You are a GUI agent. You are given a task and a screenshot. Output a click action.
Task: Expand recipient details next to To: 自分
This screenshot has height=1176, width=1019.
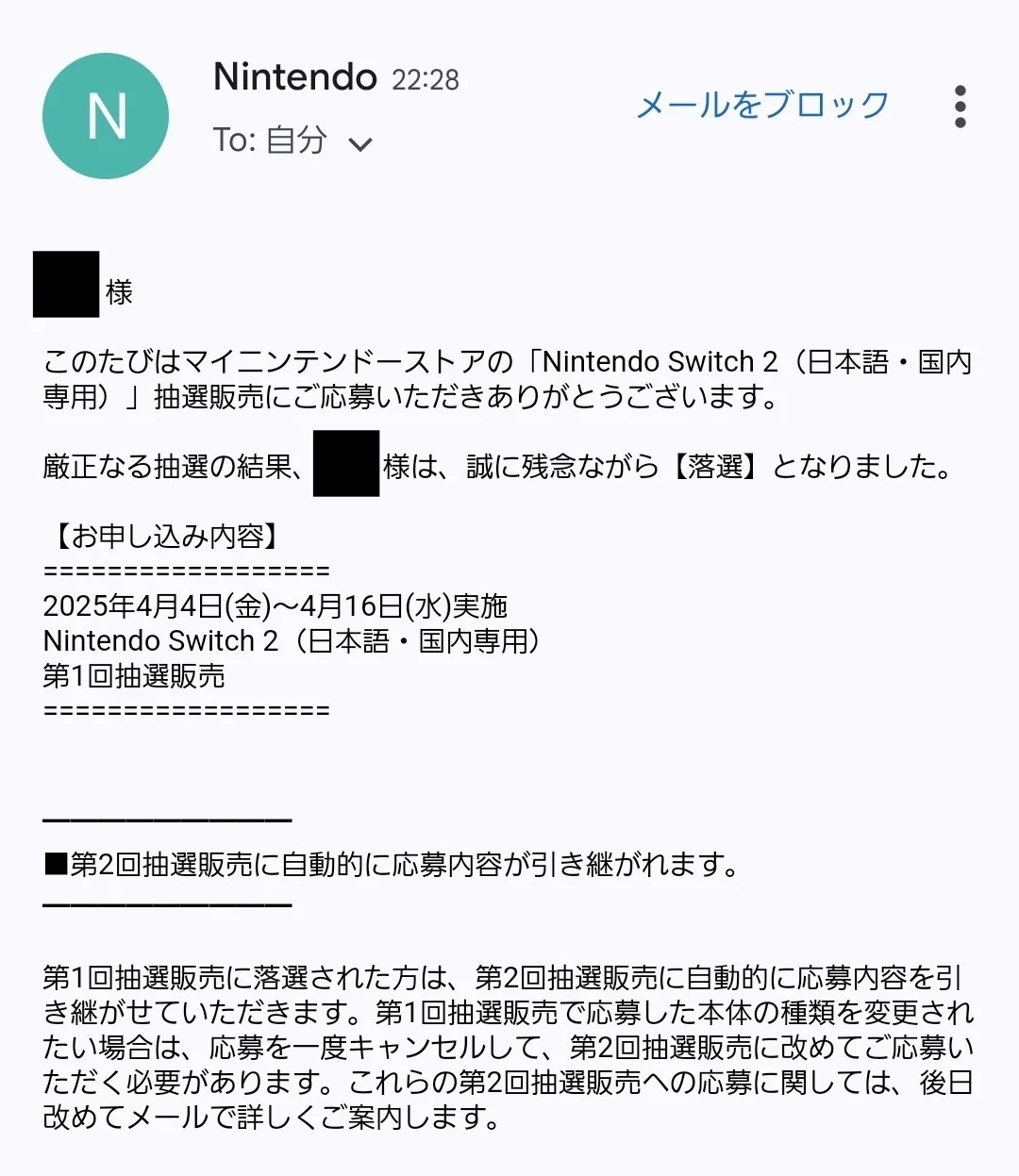(360, 143)
